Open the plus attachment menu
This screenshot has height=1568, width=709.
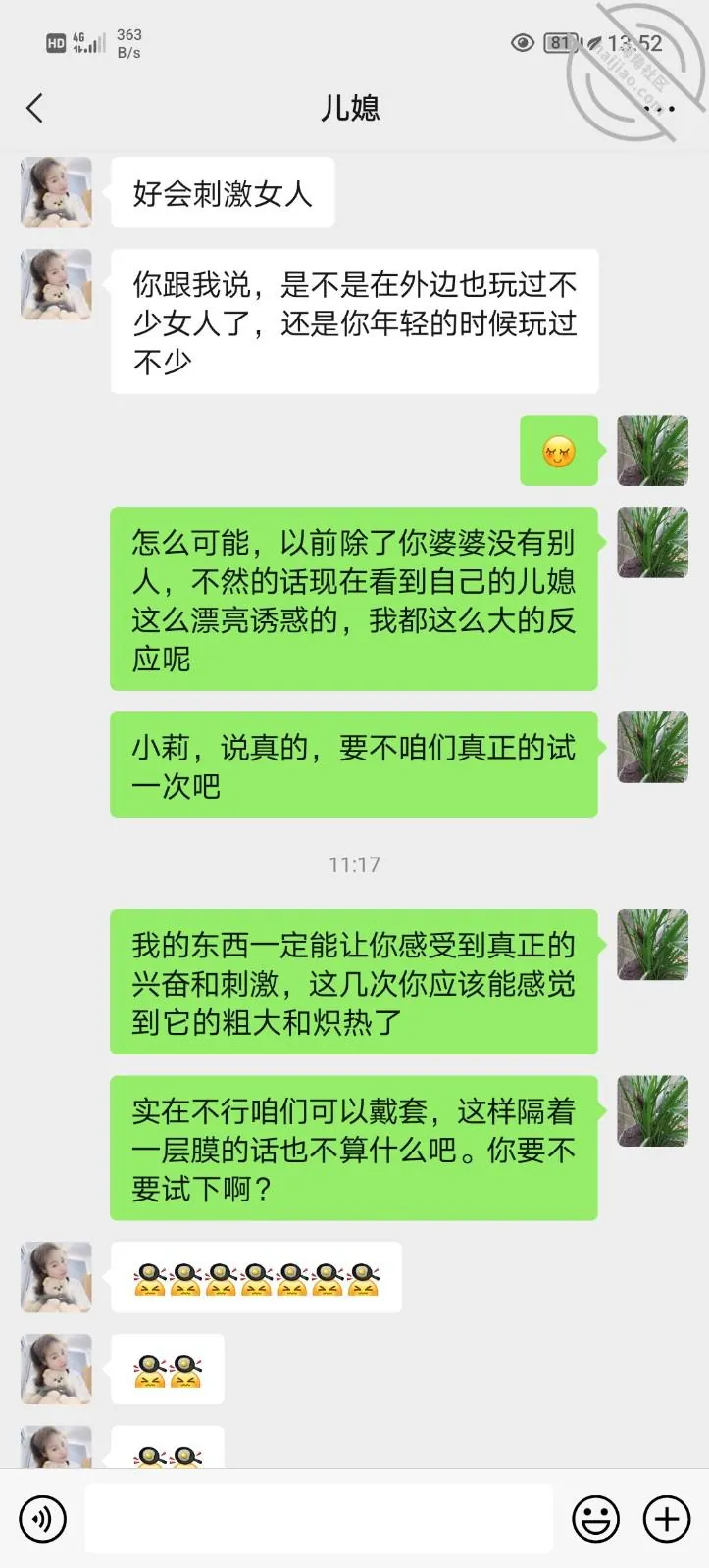point(667,1519)
